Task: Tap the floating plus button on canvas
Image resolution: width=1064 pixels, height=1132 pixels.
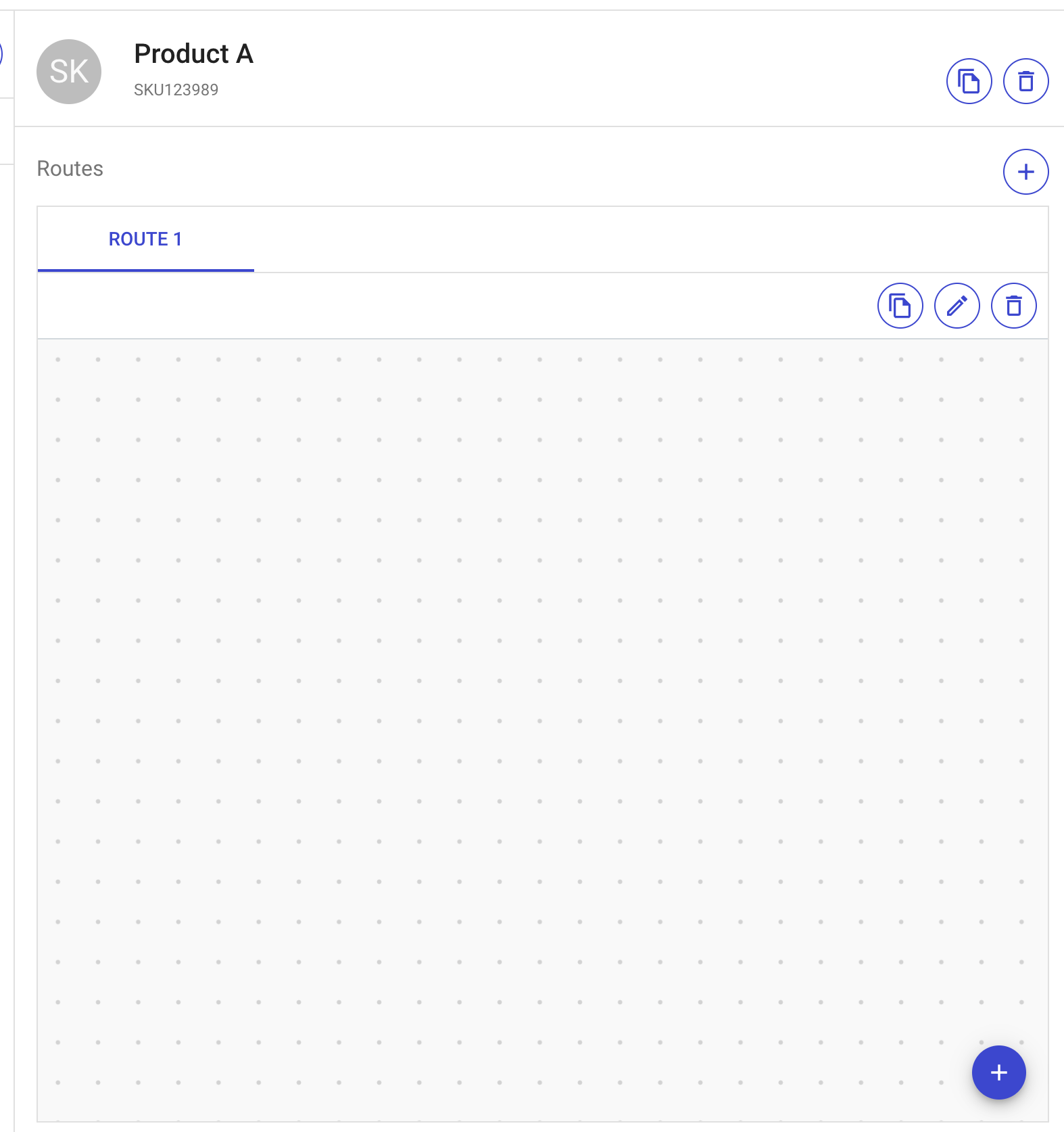Action: [x=998, y=1072]
